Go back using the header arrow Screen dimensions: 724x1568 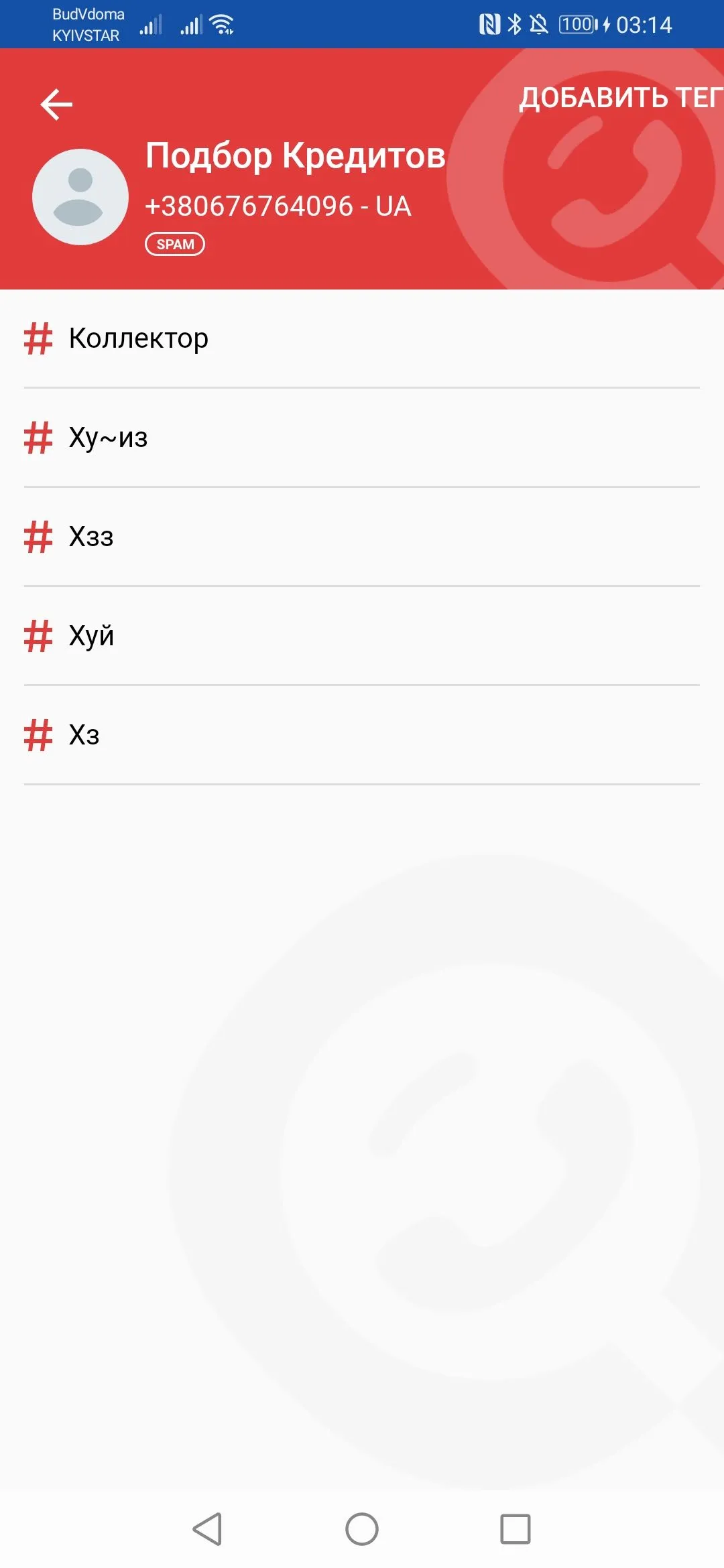(x=56, y=105)
